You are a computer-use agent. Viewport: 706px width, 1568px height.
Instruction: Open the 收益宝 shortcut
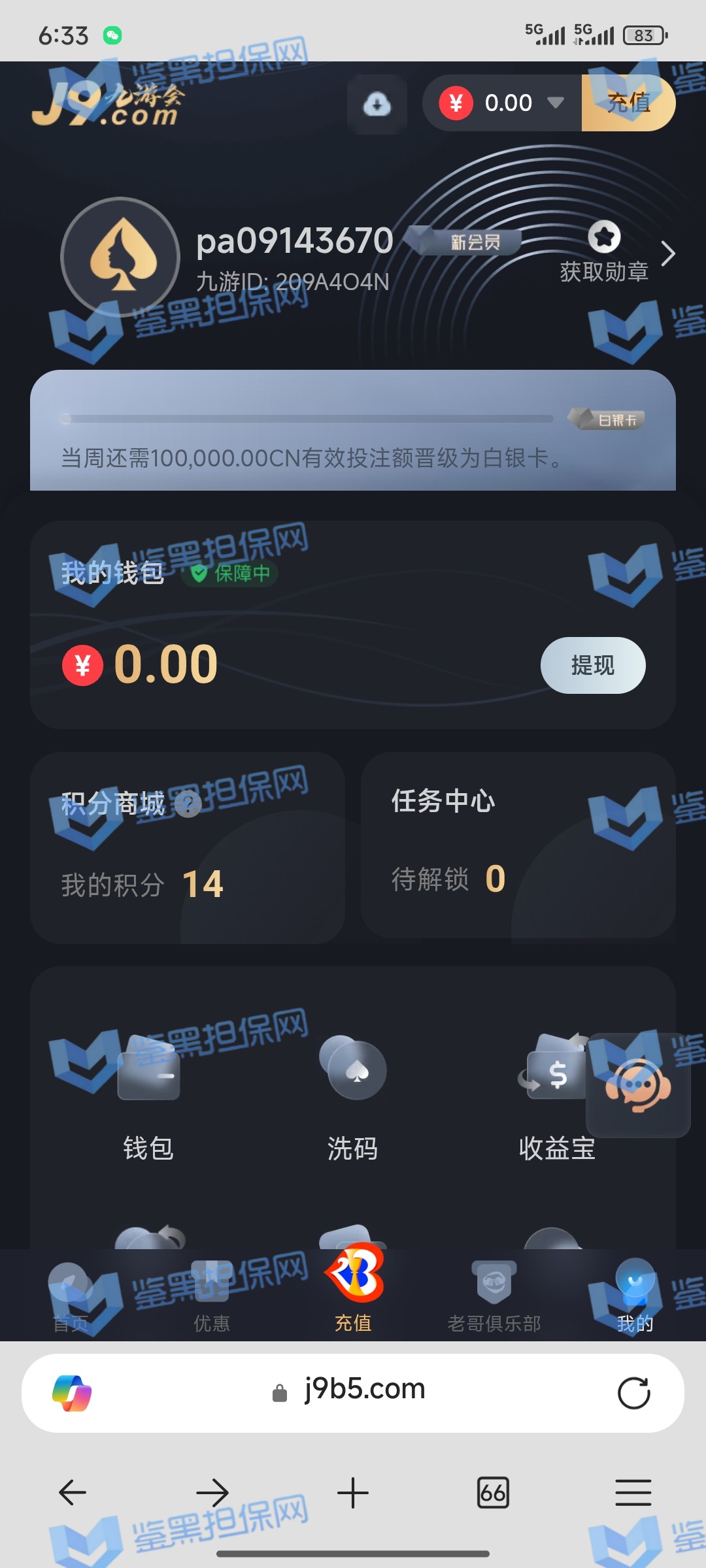[556, 1098]
